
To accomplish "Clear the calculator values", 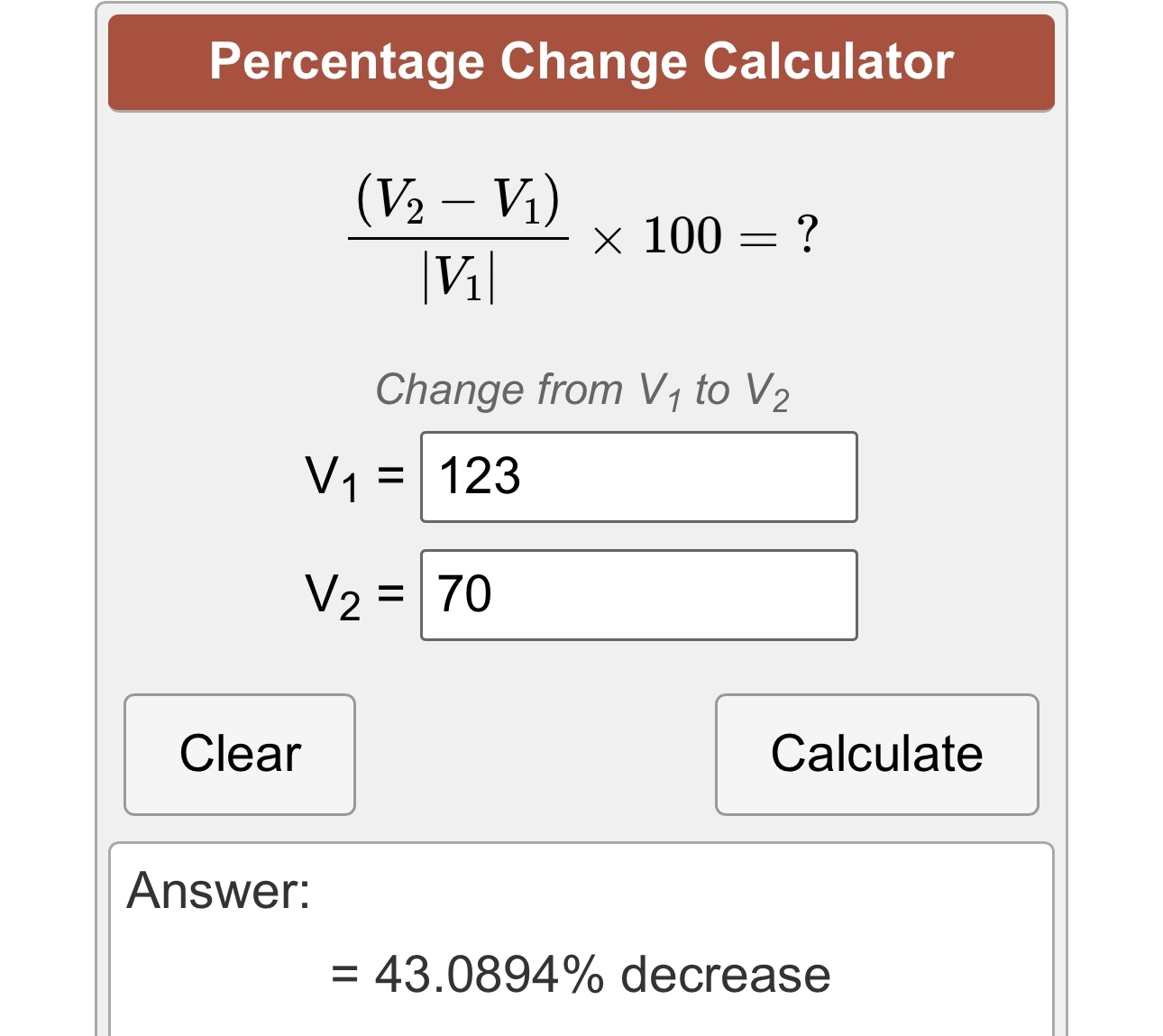I will click(240, 754).
